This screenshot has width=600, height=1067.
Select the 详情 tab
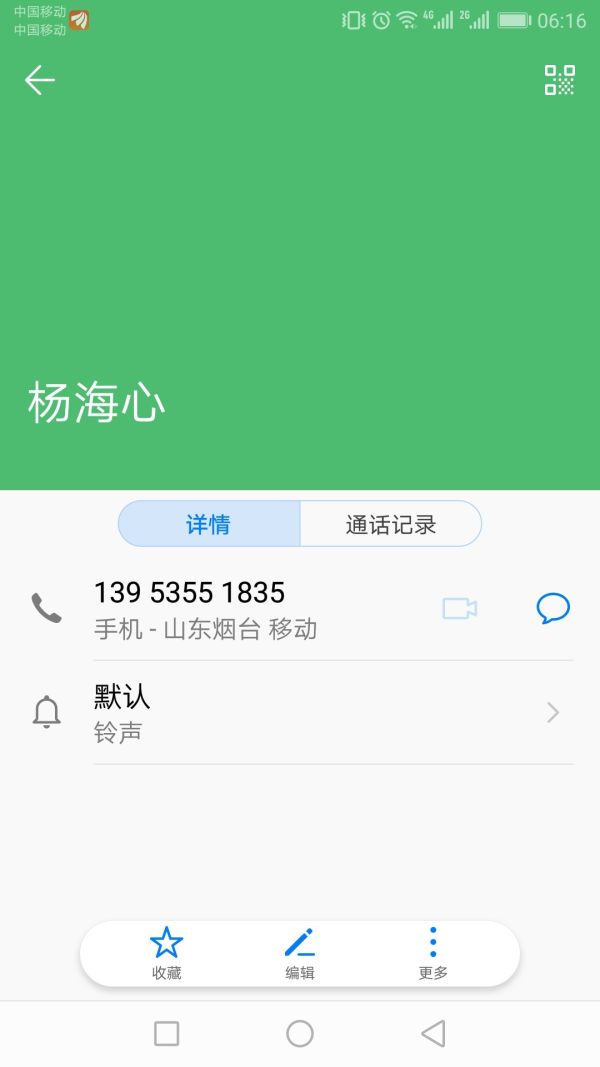coord(209,524)
